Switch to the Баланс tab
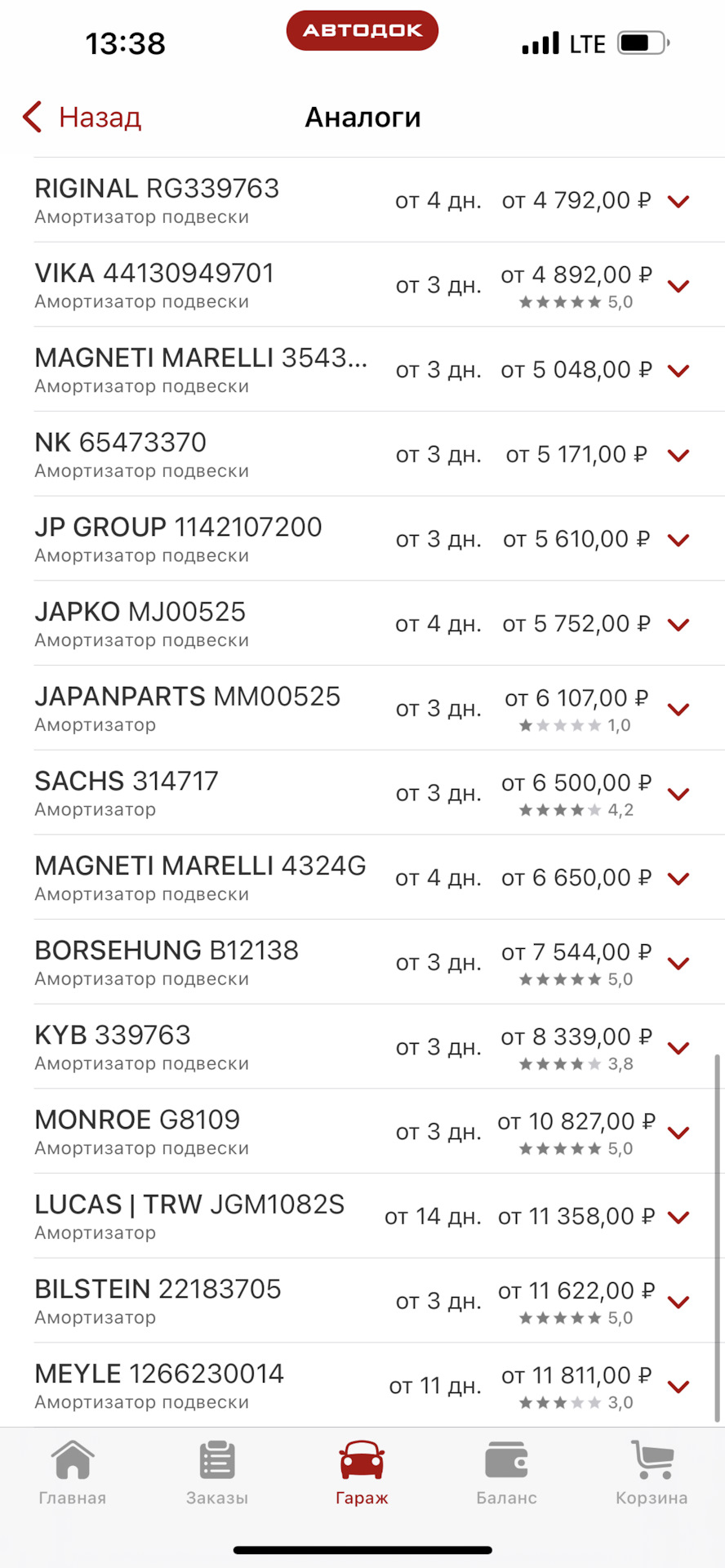The width and height of the screenshot is (725, 1568). (x=506, y=1474)
